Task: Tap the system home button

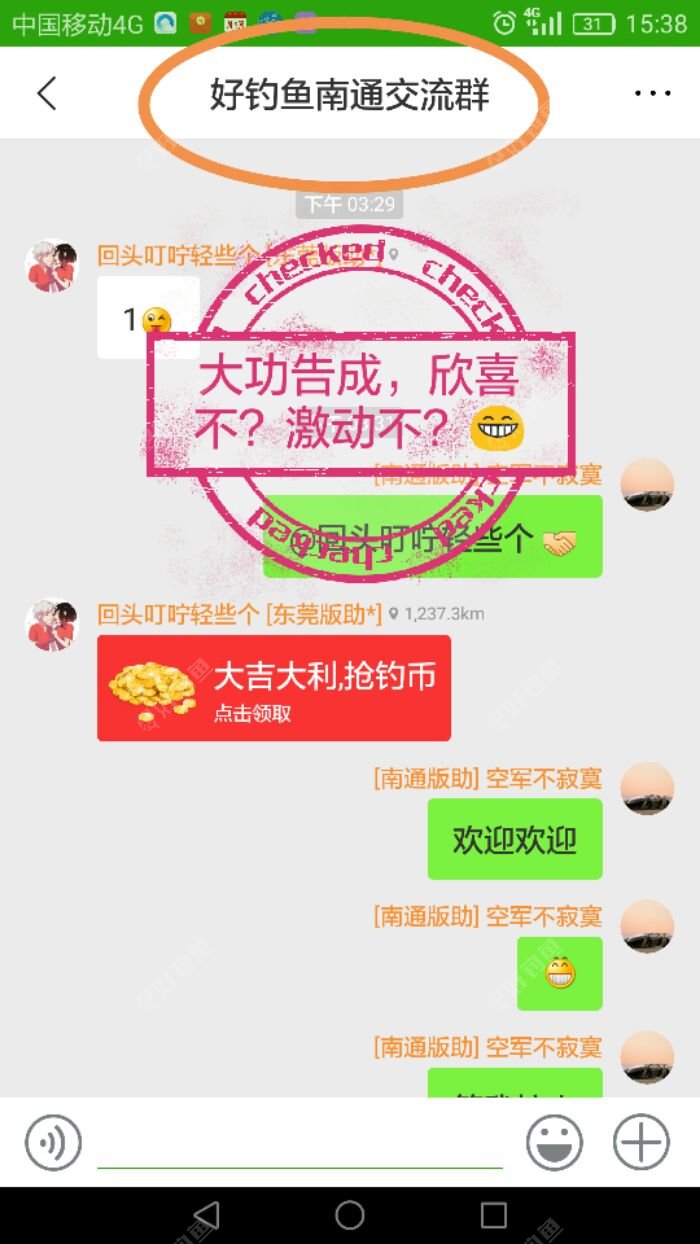Action: [350, 1216]
